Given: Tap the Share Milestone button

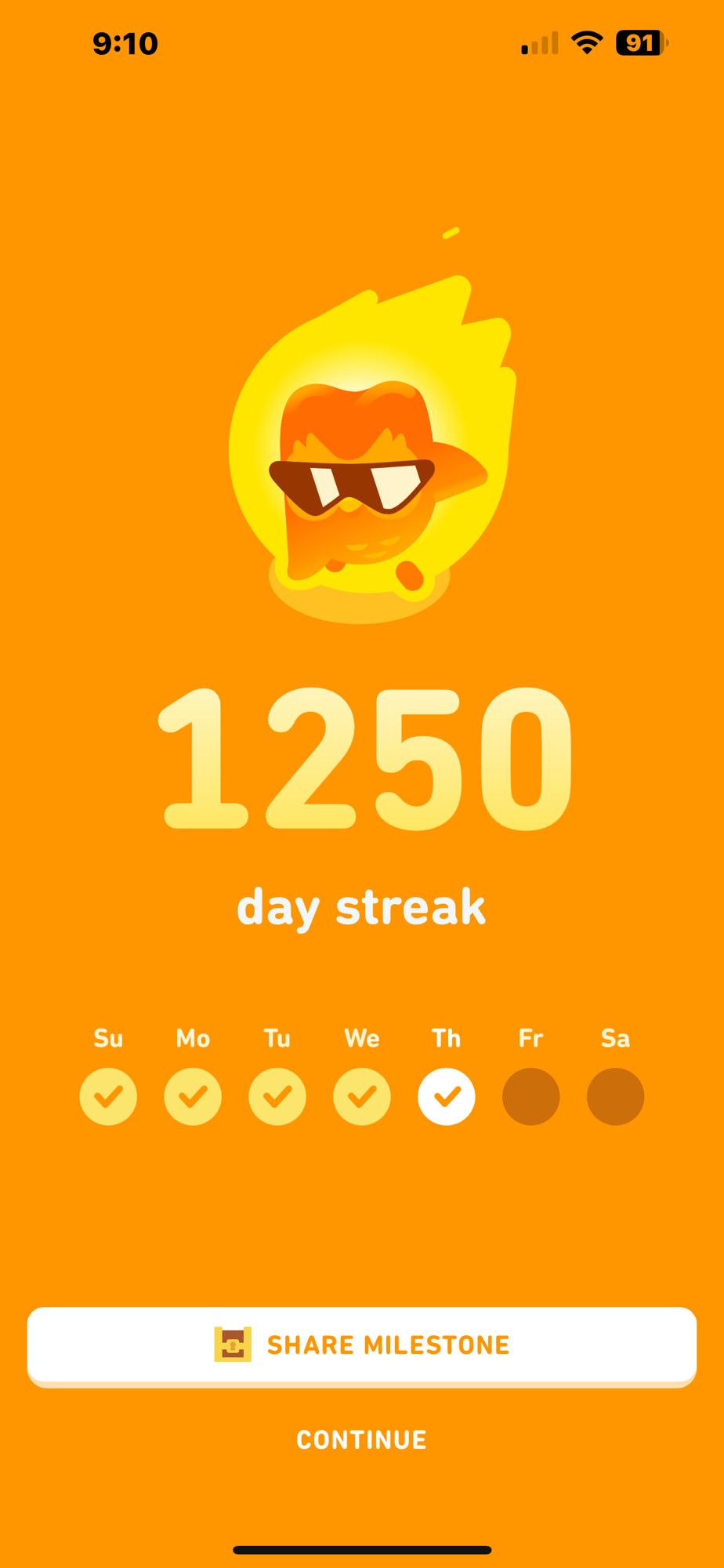Looking at the screenshot, I should (362, 1345).
